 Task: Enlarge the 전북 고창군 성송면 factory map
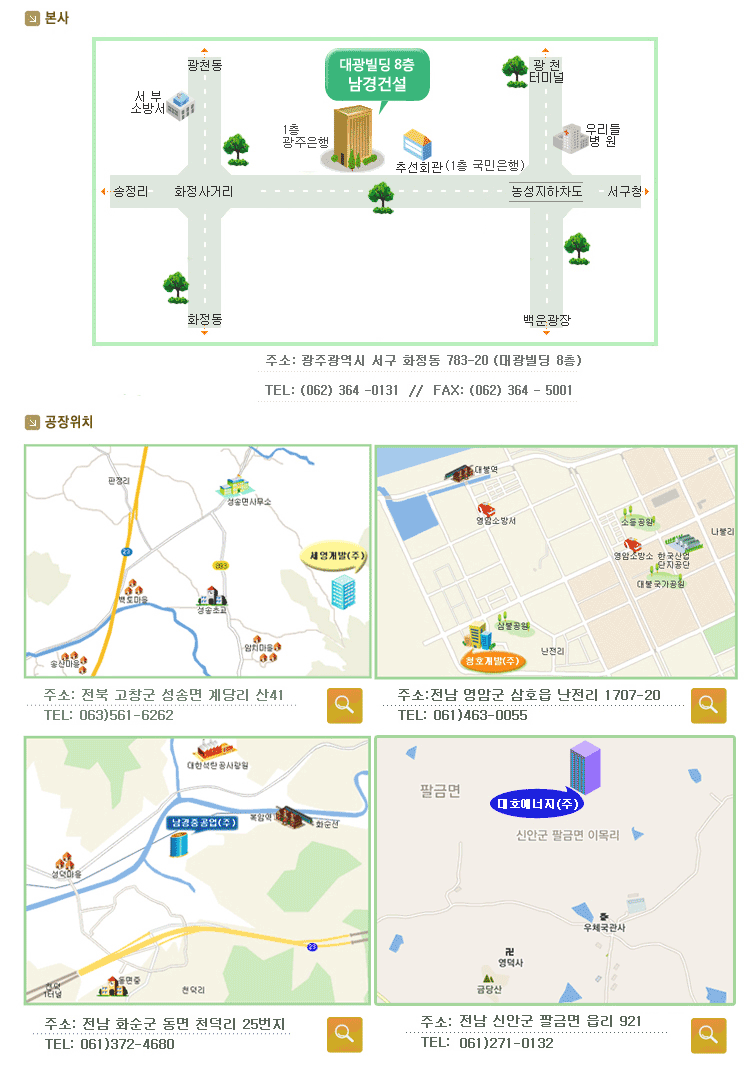[x=344, y=705]
